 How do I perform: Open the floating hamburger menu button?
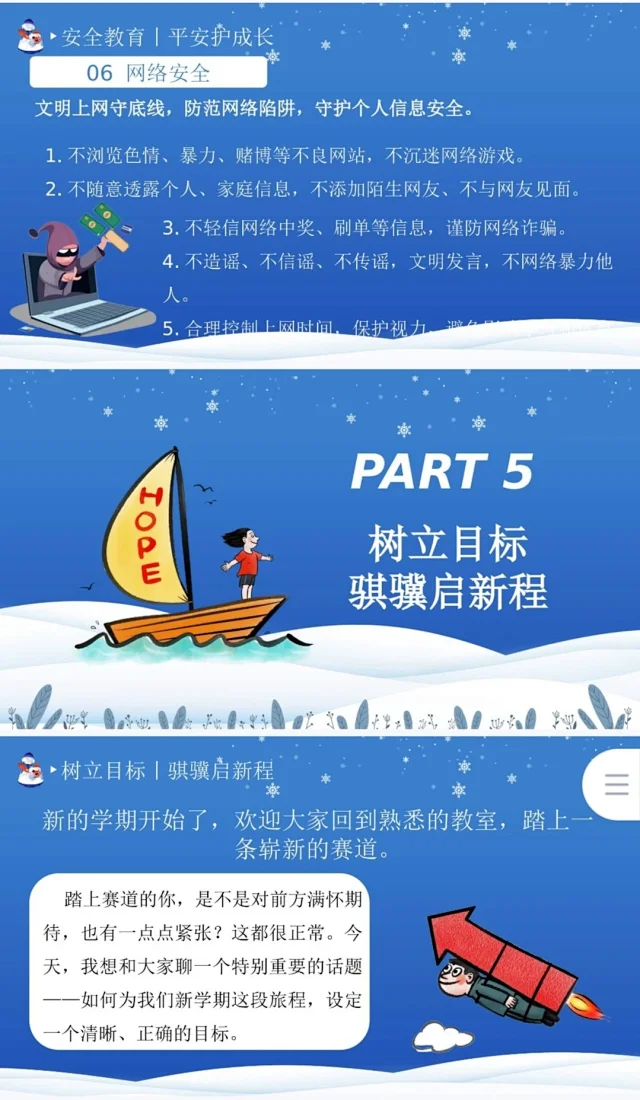(x=616, y=784)
